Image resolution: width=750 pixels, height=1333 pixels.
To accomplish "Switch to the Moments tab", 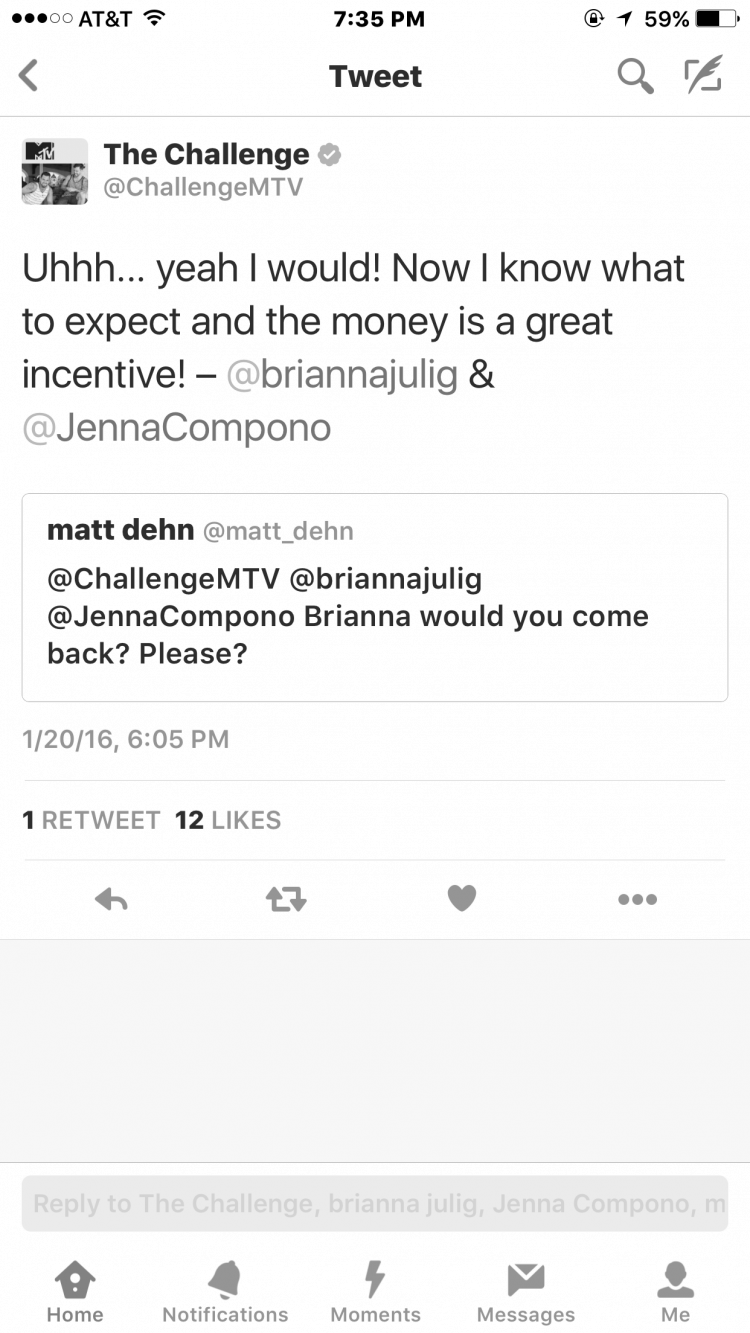I will coord(375,1293).
